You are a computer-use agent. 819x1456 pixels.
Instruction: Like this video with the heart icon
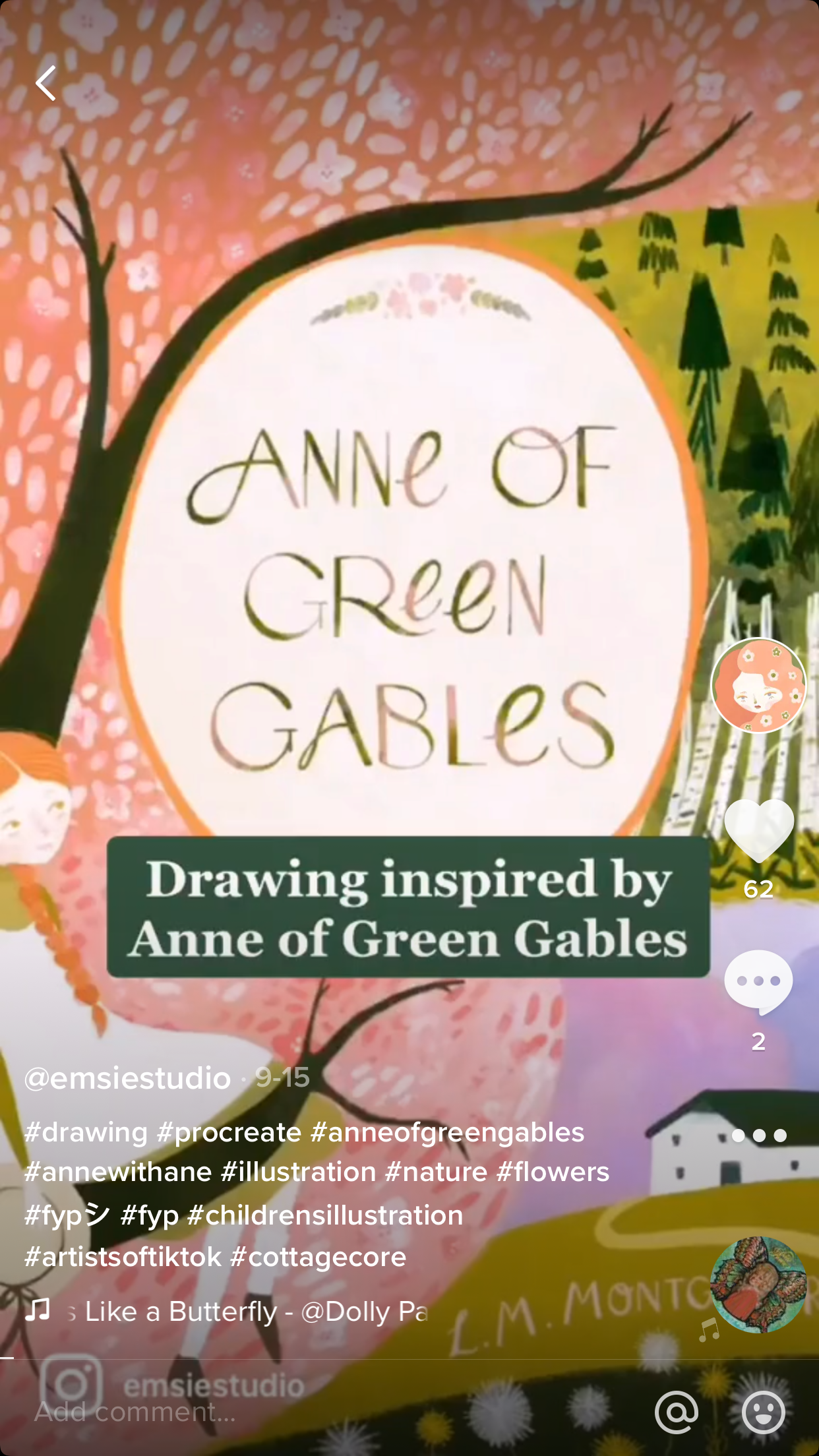point(758,830)
